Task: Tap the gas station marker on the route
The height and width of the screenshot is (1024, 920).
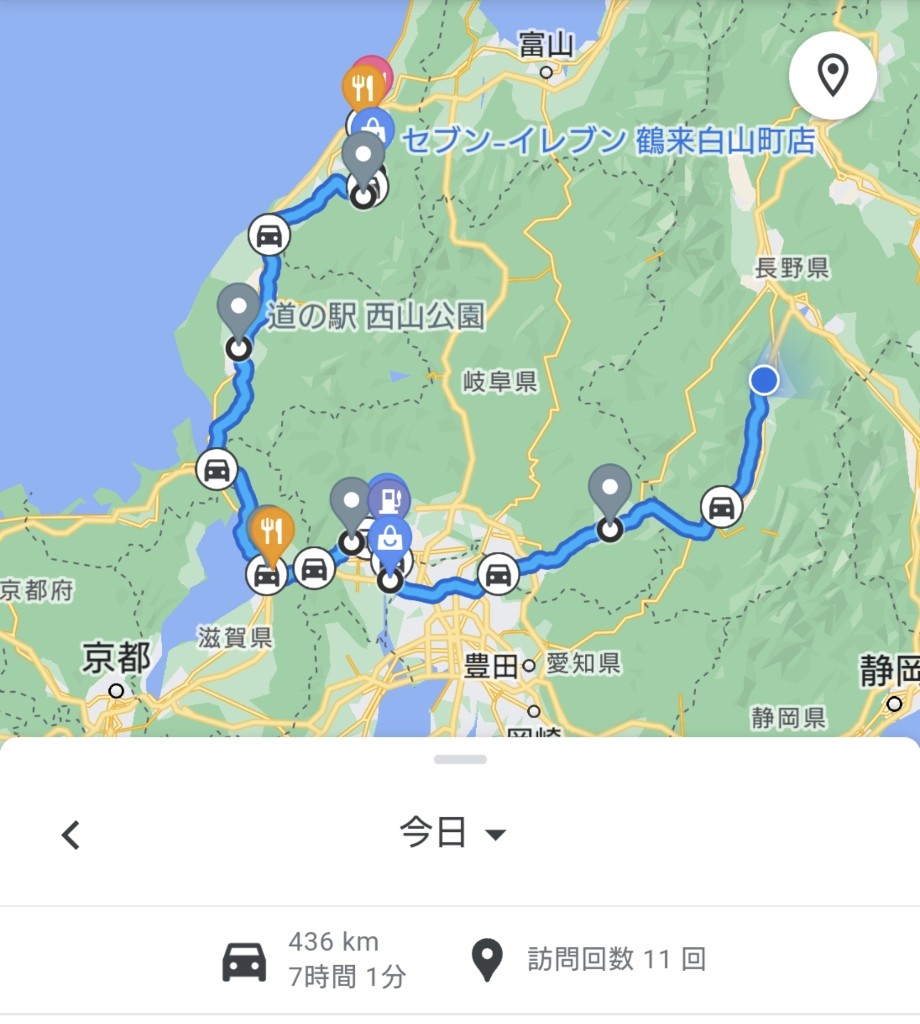Action: tap(389, 497)
